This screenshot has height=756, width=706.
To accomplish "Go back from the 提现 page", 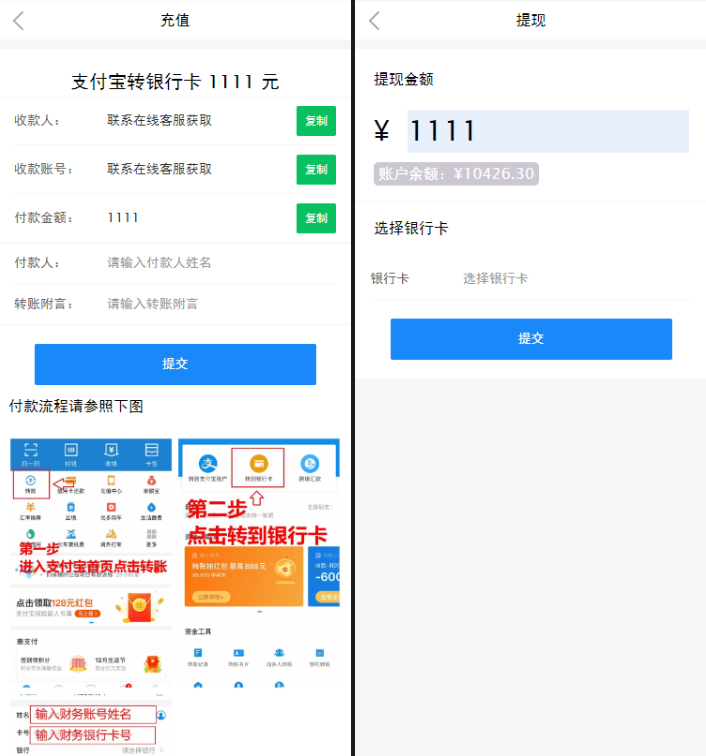I will tap(375, 21).
